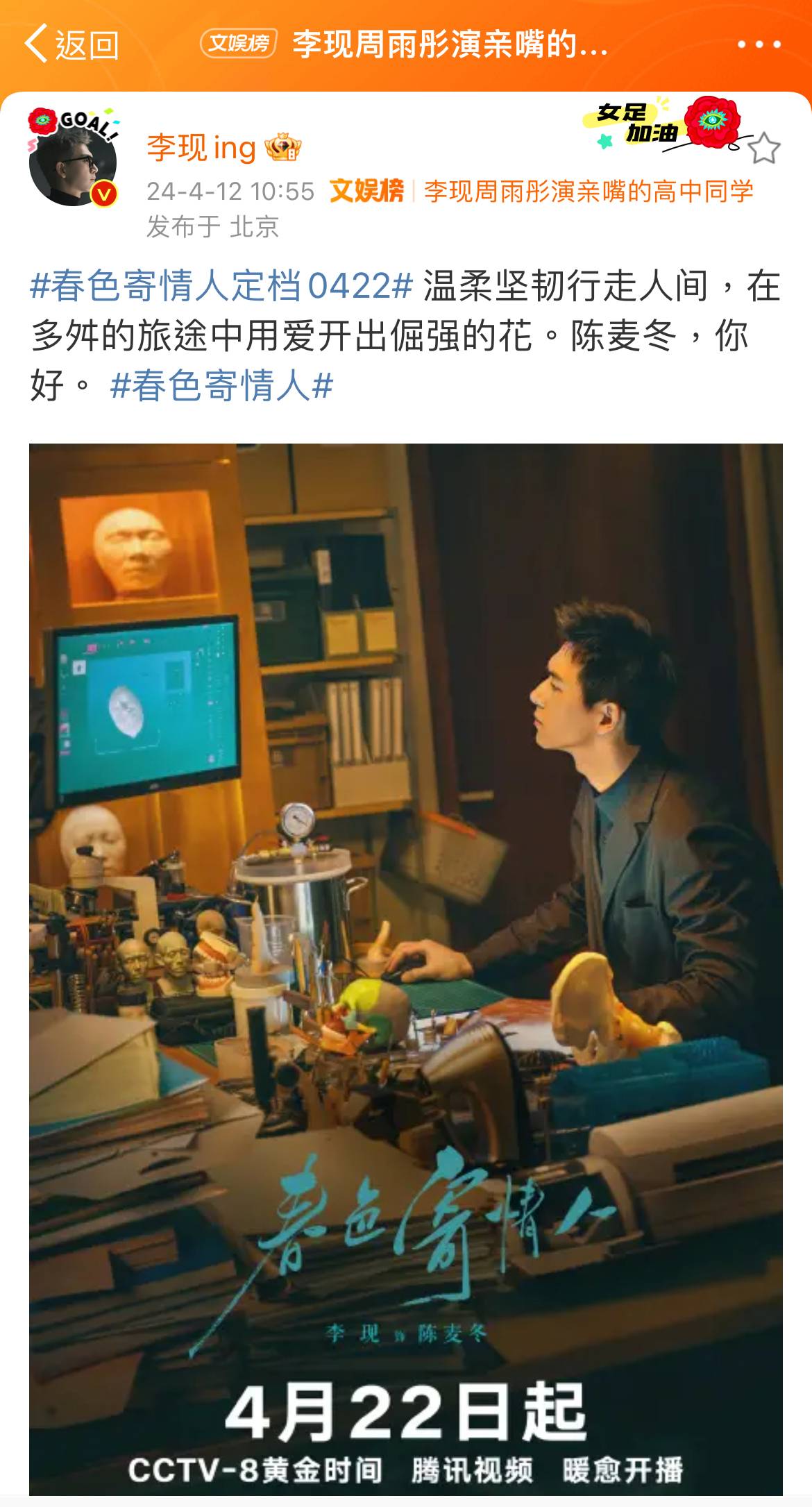This screenshot has height=1507, width=812.
Task: Favorite the post with the star icon
Action: (764, 149)
